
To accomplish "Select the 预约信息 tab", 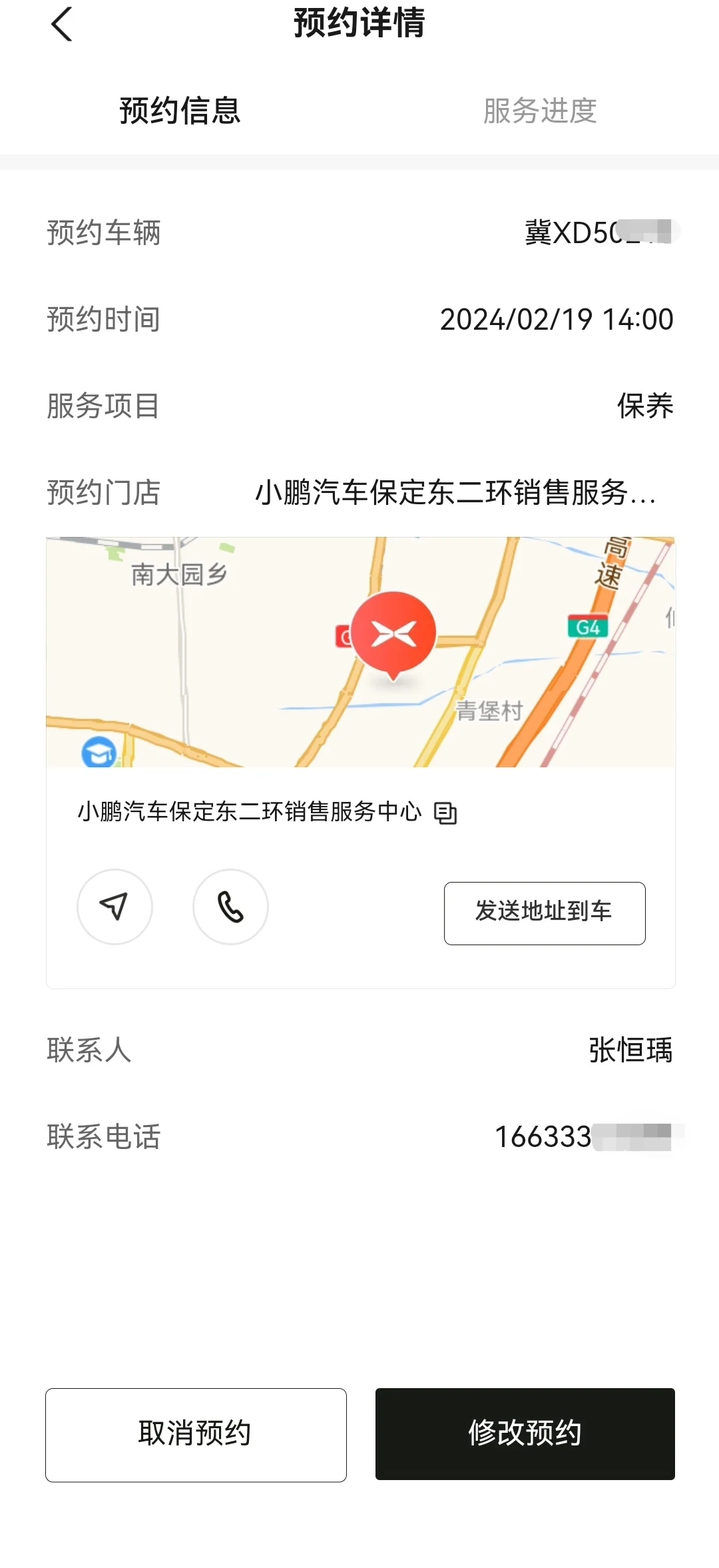I will (180, 111).
